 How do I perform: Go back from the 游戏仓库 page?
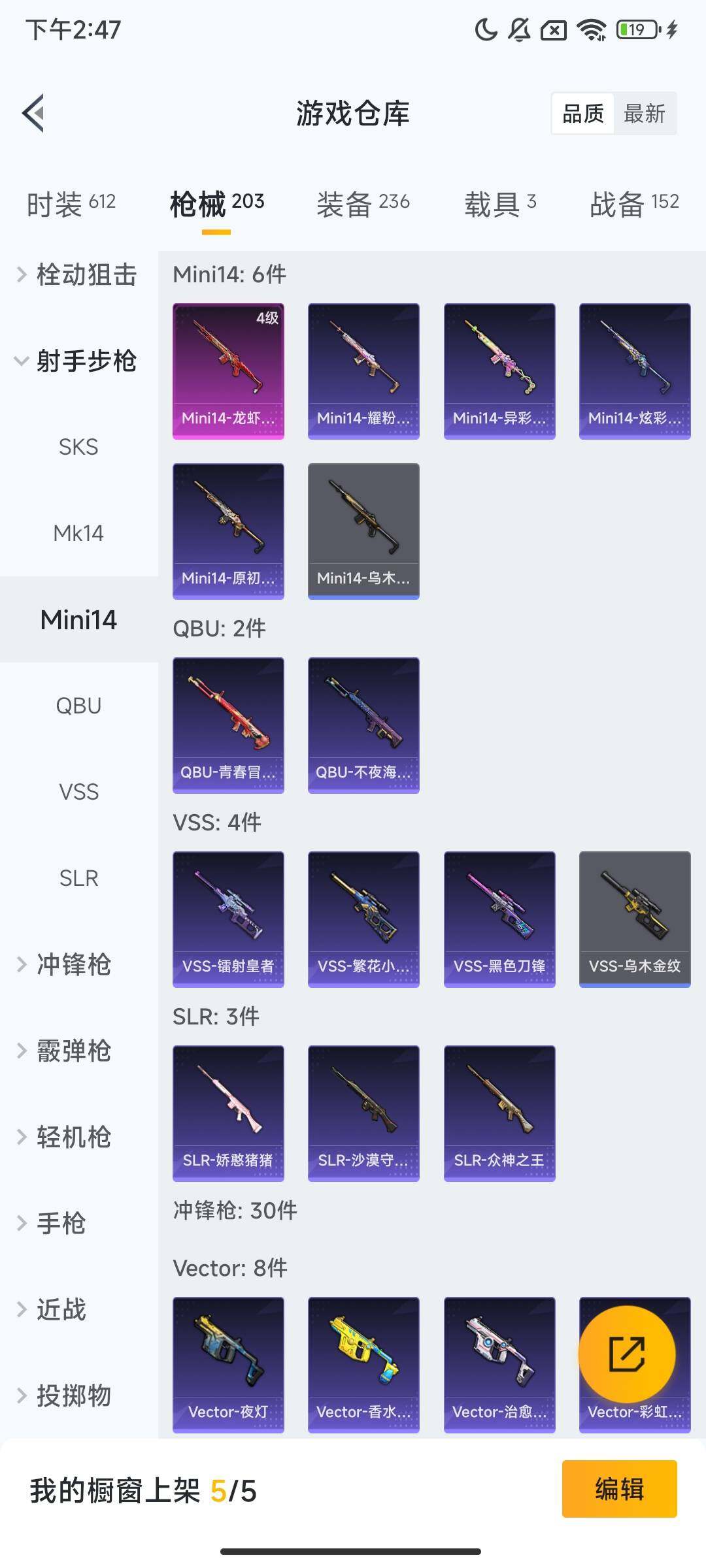pos(34,113)
